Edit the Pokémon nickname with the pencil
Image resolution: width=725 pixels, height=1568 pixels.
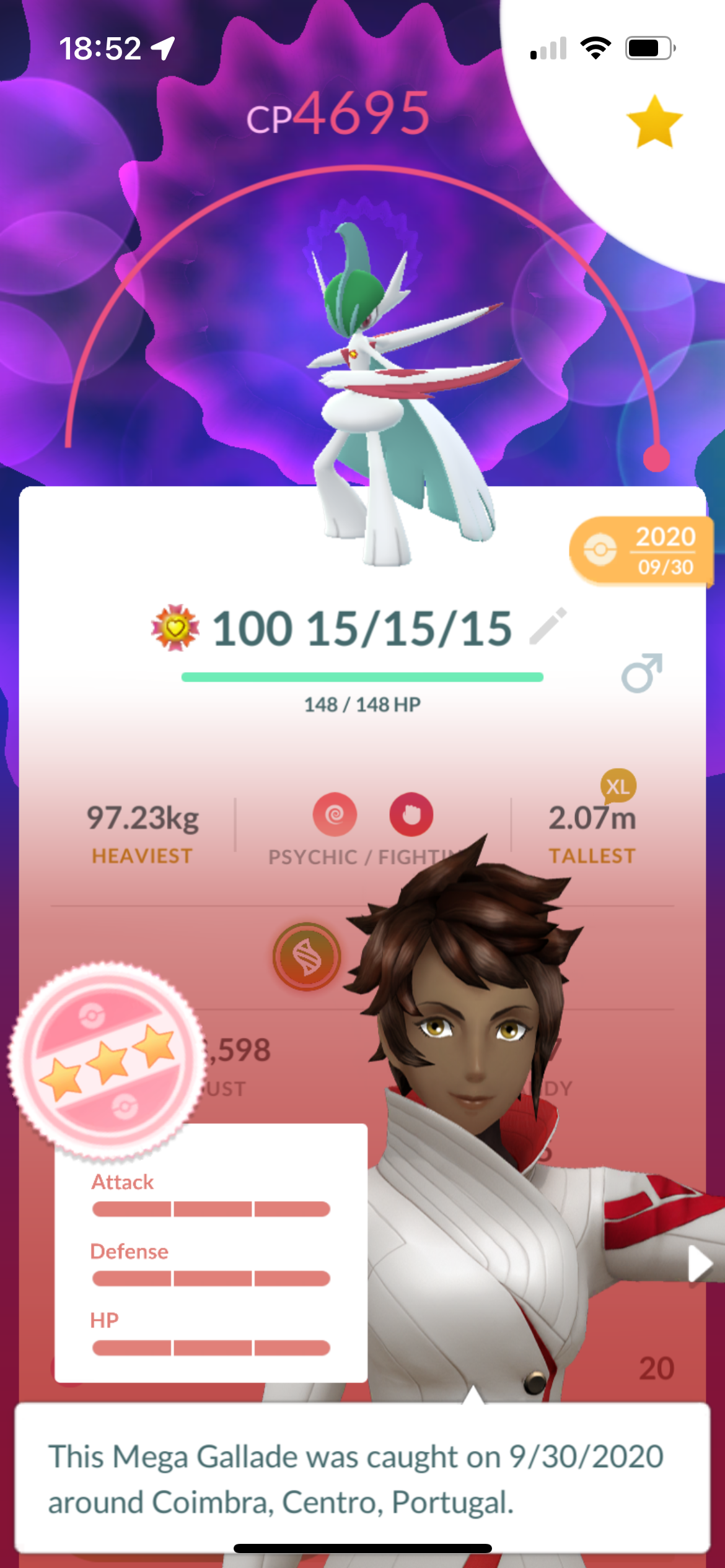click(x=548, y=626)
